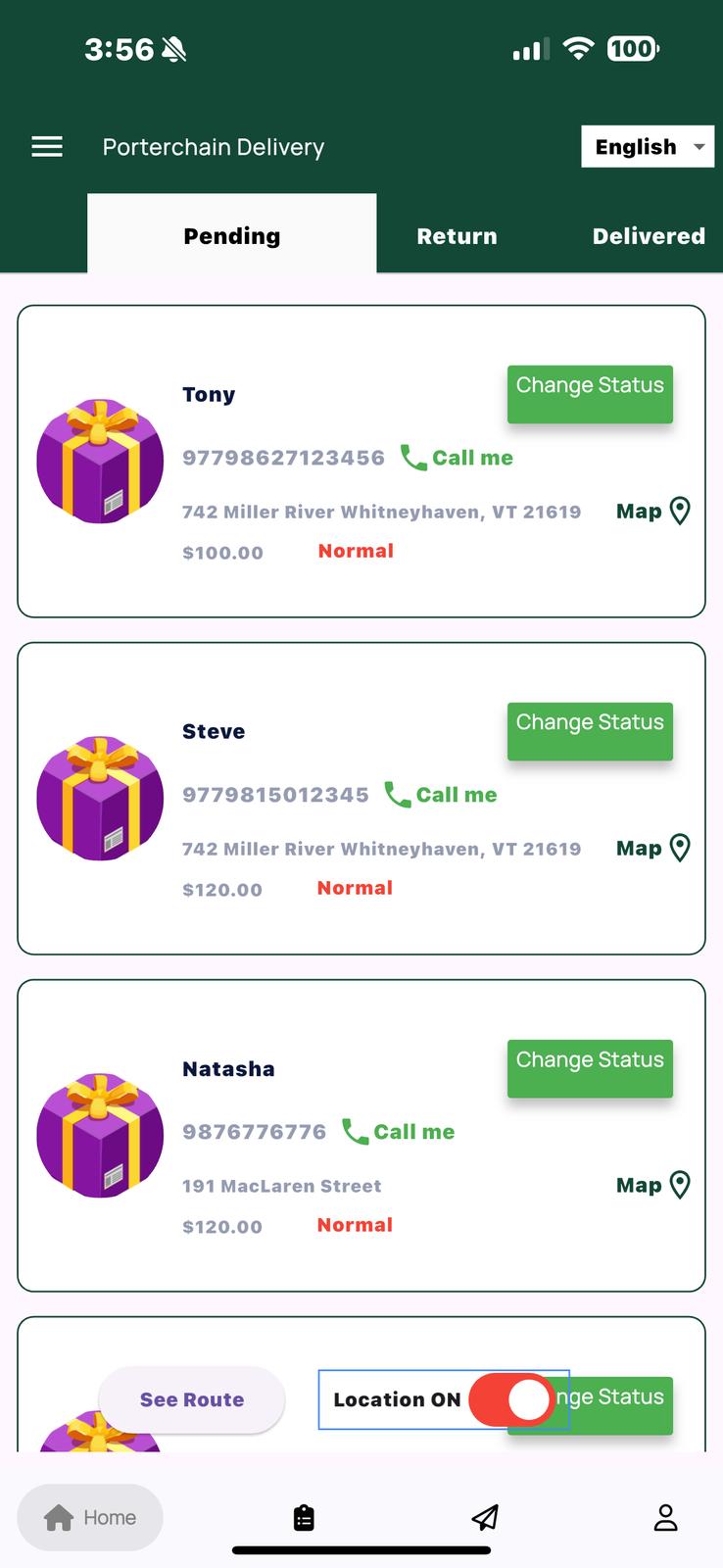Call Steve using Call me
The height and width of the screenshot is (1568, 723).
click(441, 795)
